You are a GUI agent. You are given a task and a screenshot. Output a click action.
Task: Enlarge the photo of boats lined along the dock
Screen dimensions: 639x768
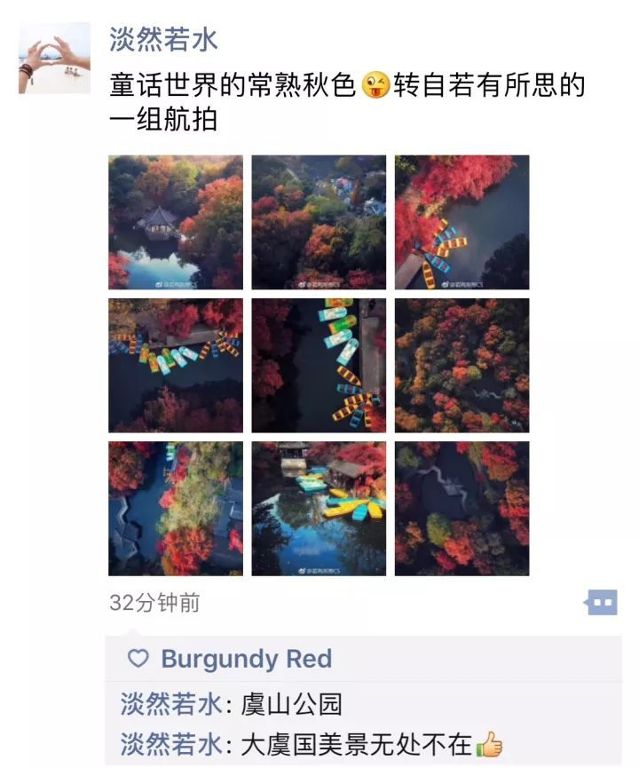[x=175, y=365]
